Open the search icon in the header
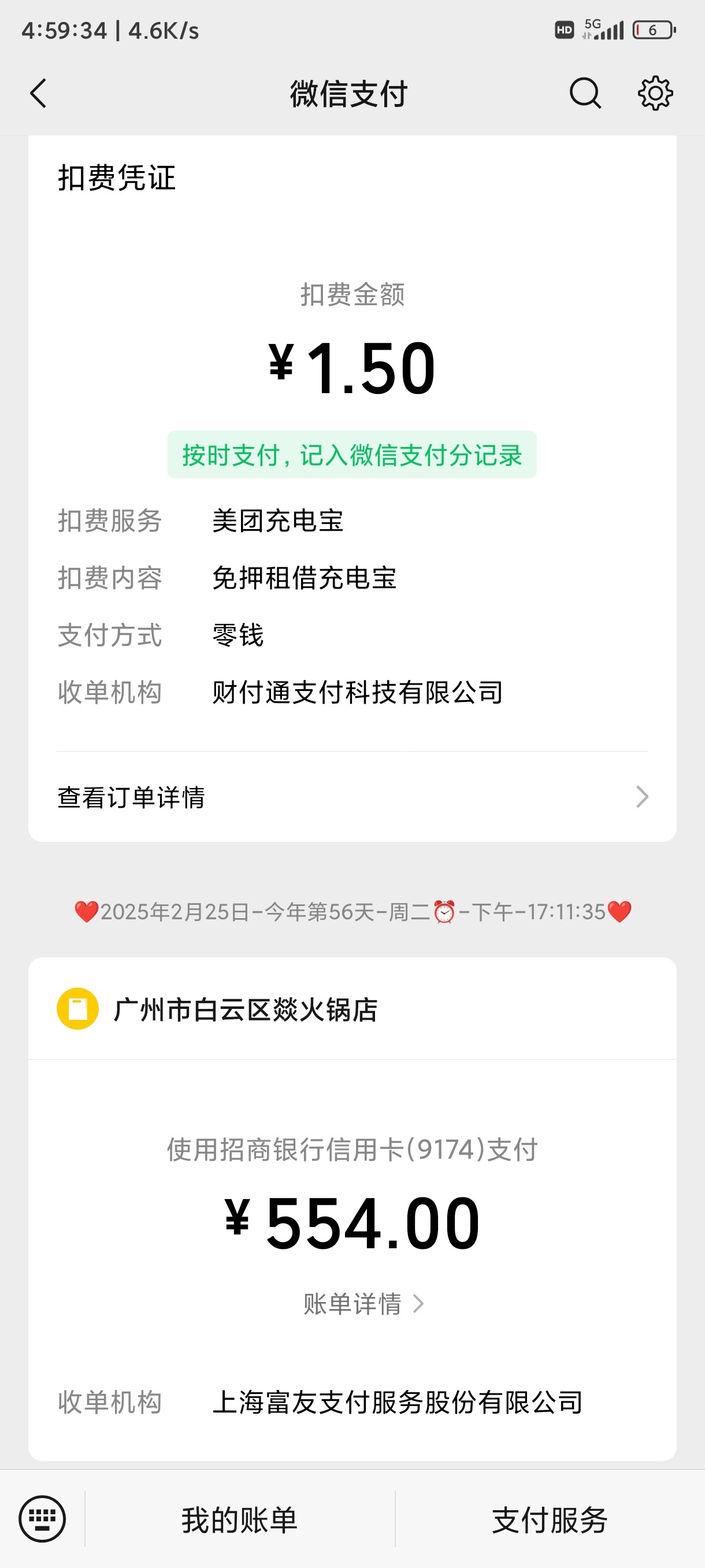The image size is (705, 1568). click(585, 94)
